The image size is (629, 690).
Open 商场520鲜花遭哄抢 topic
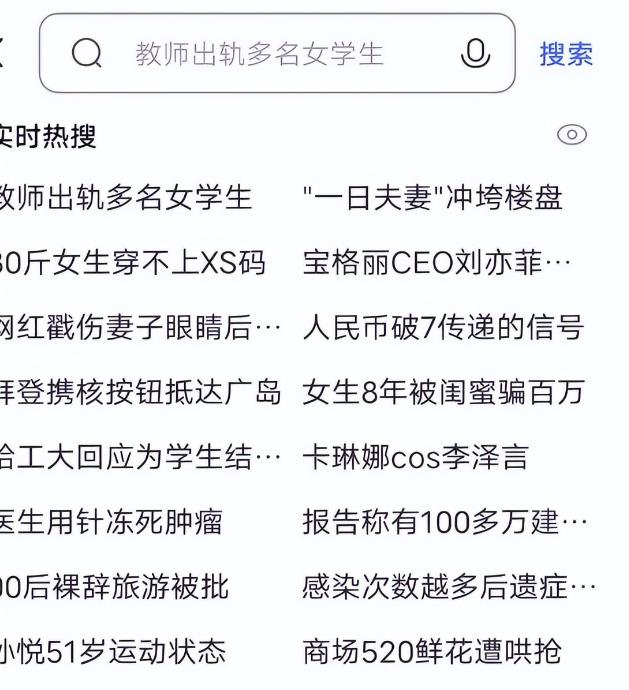point(432,651)
